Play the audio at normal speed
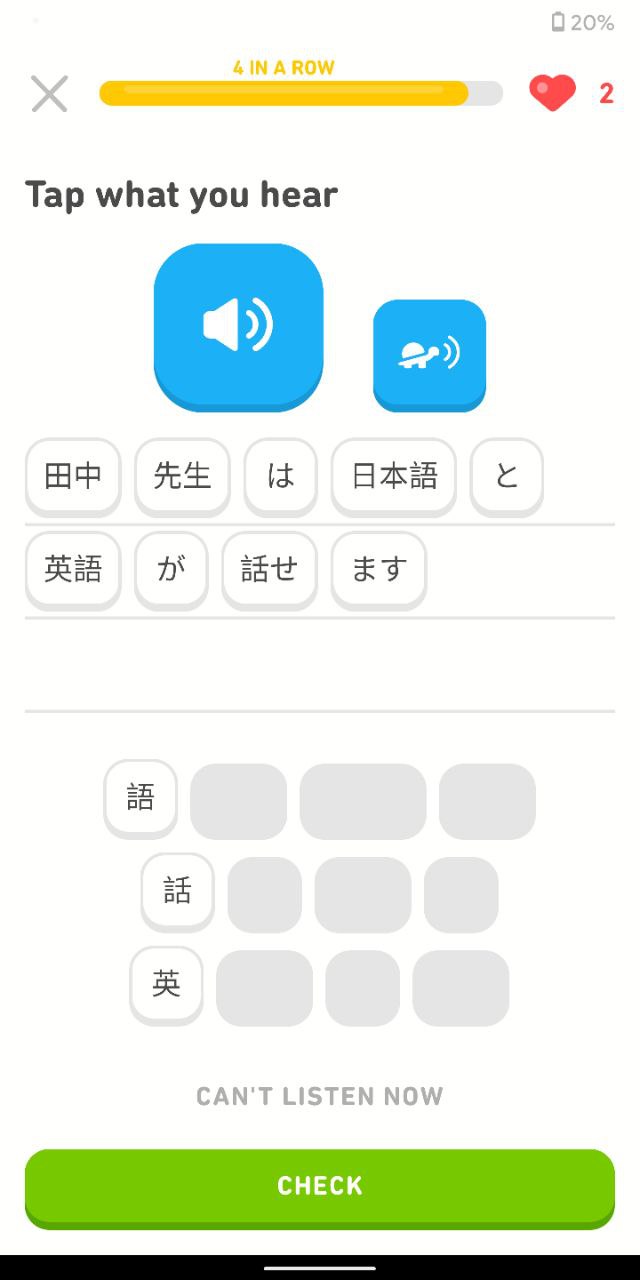Screen dimensions: 640x1280 coord(238,325)
